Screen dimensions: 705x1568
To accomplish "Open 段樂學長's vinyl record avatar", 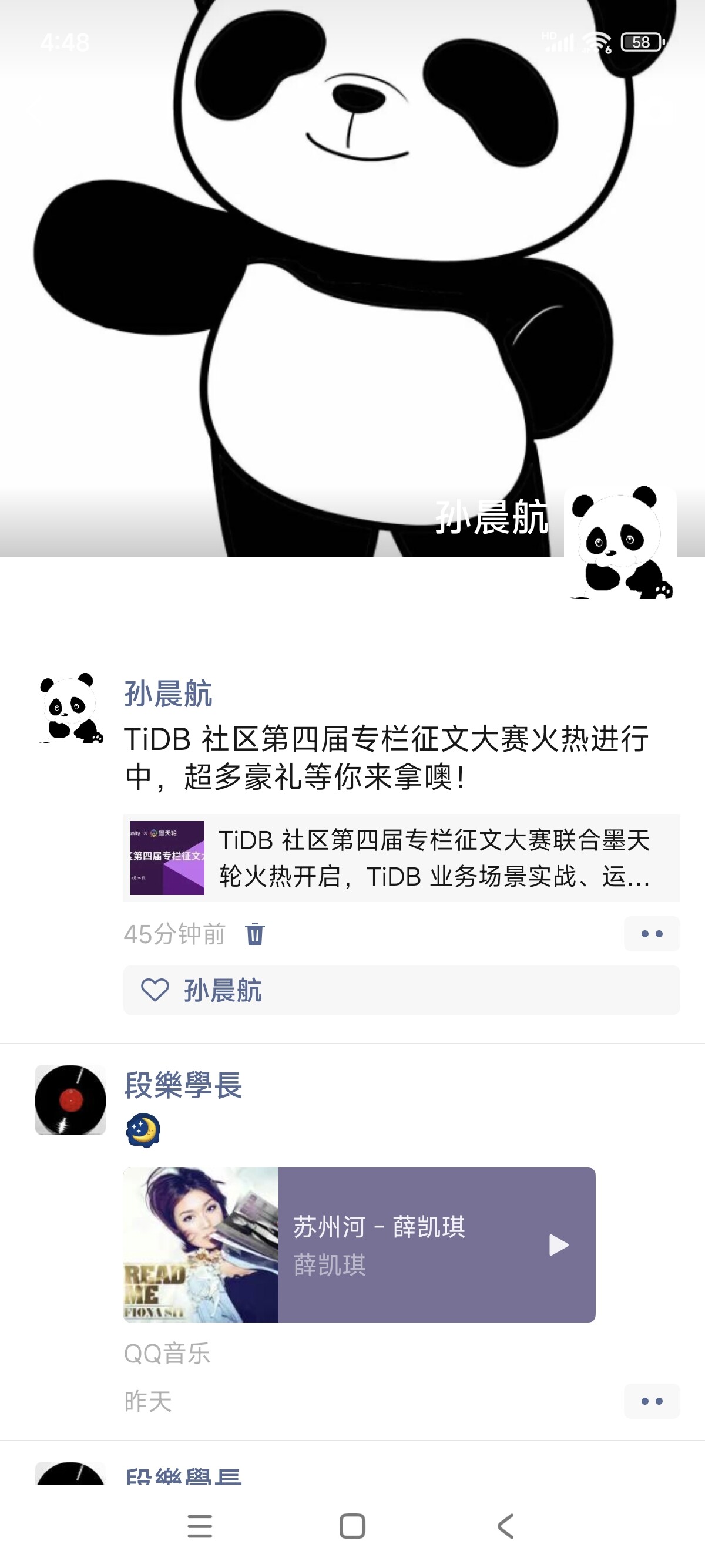I will (70, 1100).
